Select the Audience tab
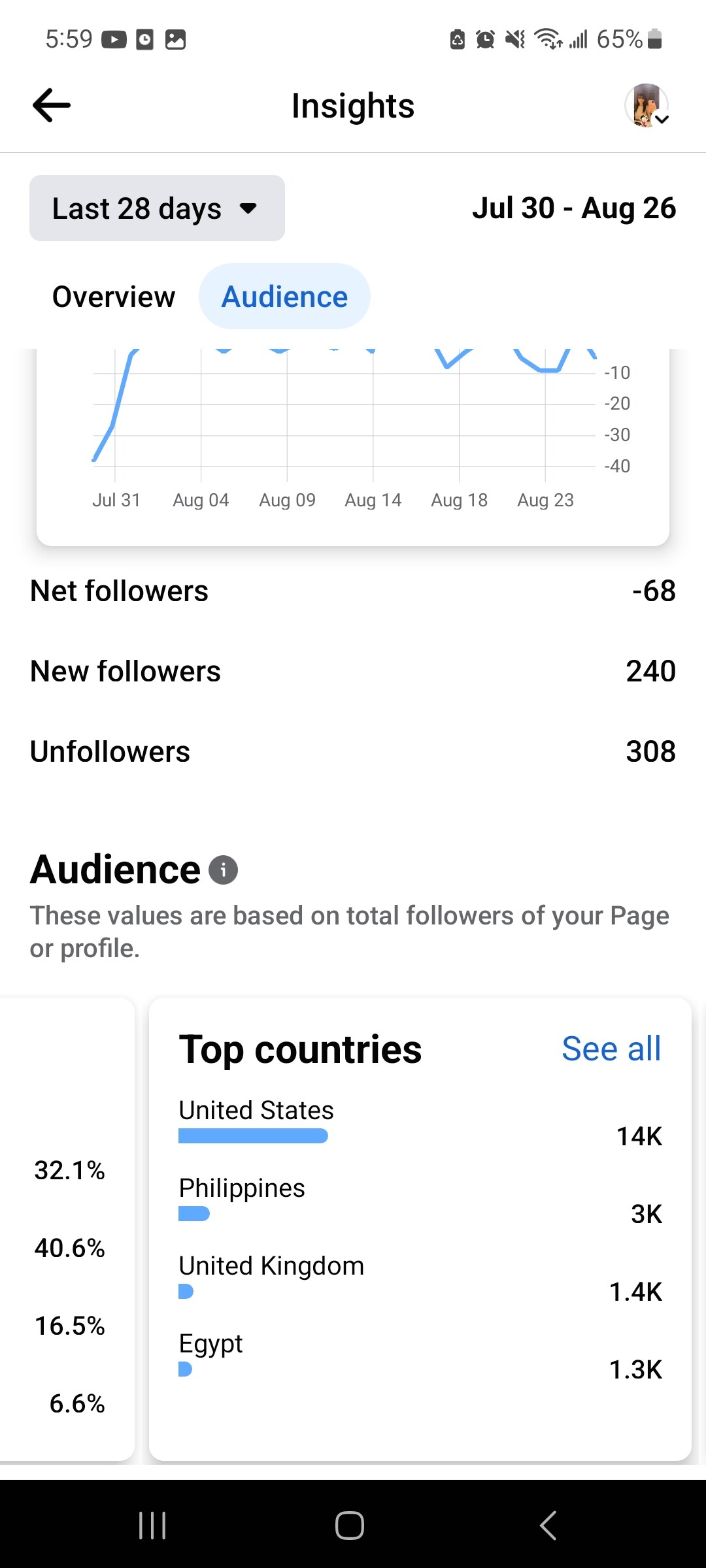The width and height of the screenshot is (706, 1568). click(284, 297)
